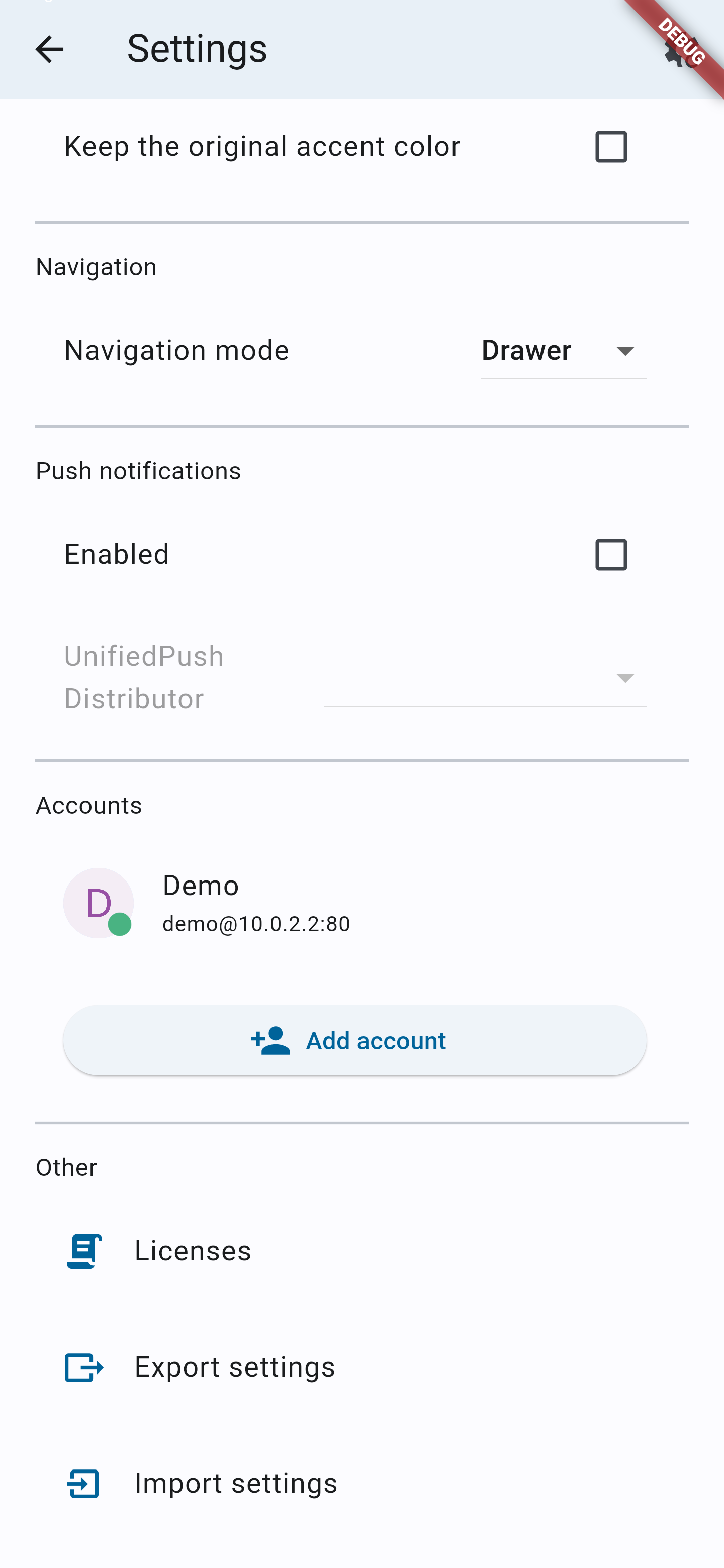The height and width of the screenshot is (1568, 724).
Task: Open the Navigation mode dropdown
Action: tap(563, 351)
